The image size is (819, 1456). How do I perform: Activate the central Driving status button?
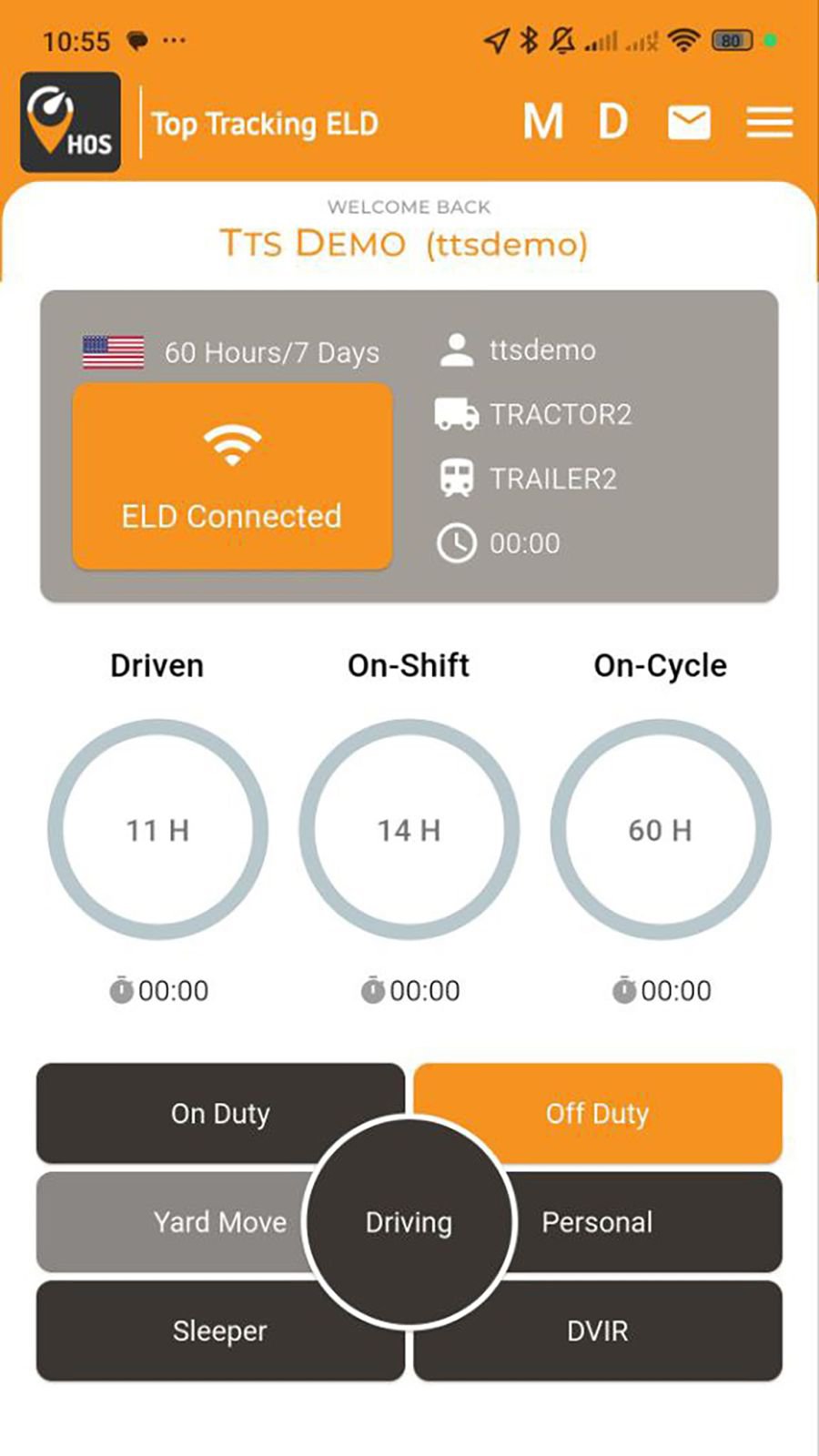point(409,1222)
